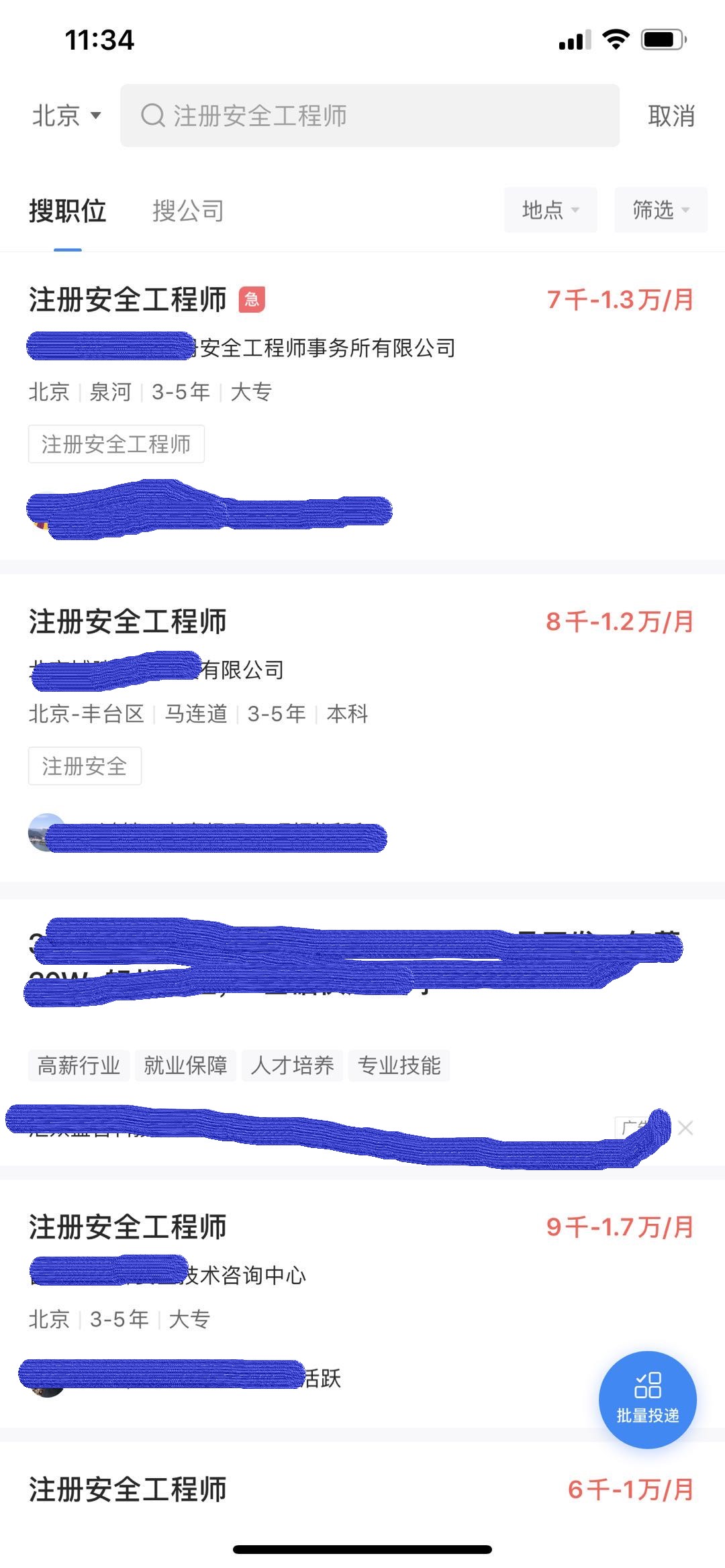Tap the 注册安全 tag chip
The height and width of the screenshot is (1568, 725).
point(85,766)
